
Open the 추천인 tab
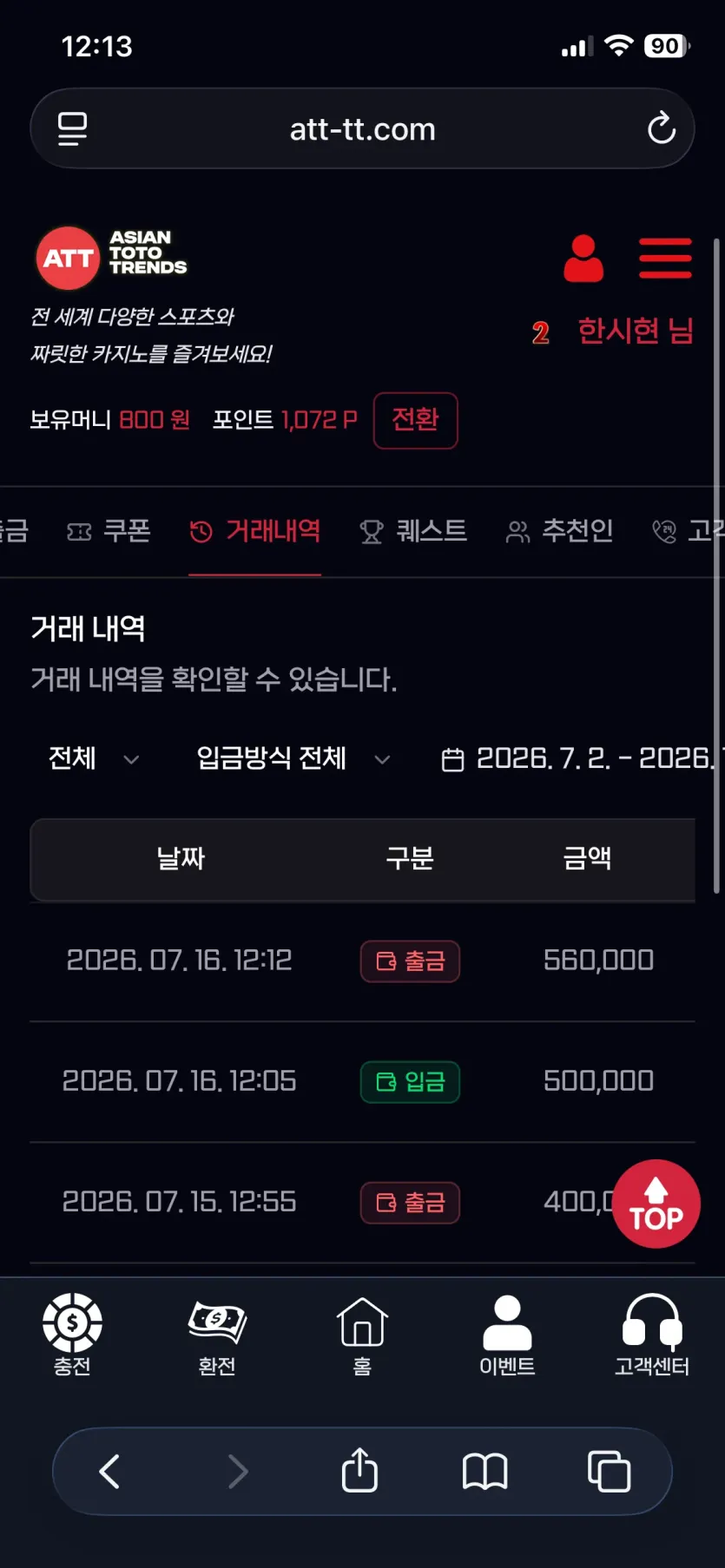[560, 530]
